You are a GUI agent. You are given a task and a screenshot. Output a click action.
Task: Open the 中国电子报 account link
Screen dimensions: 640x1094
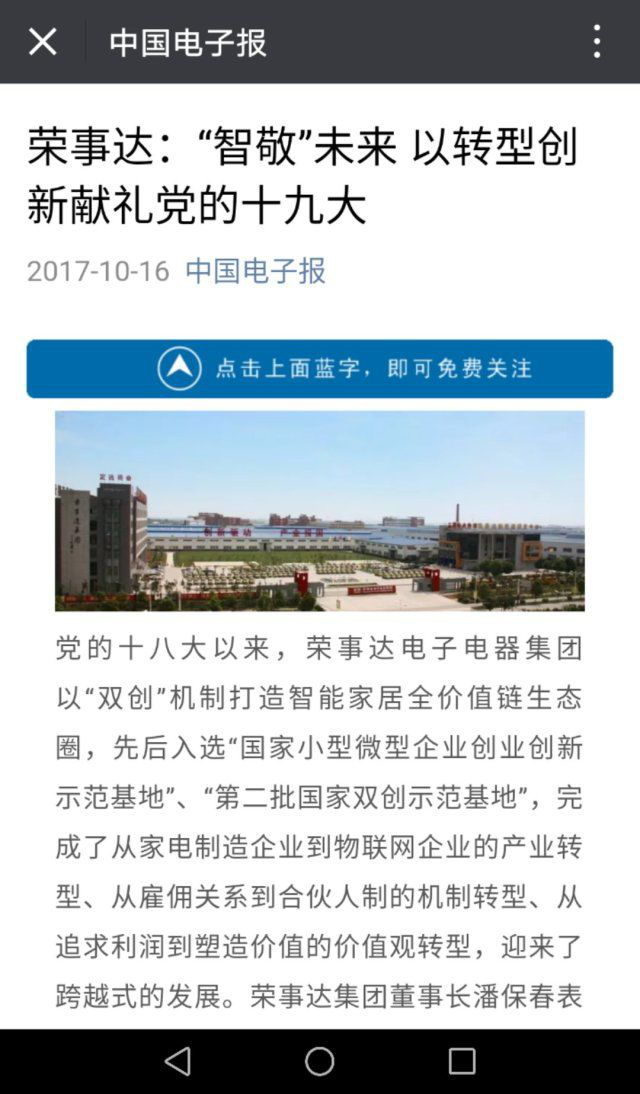point(255,271)
